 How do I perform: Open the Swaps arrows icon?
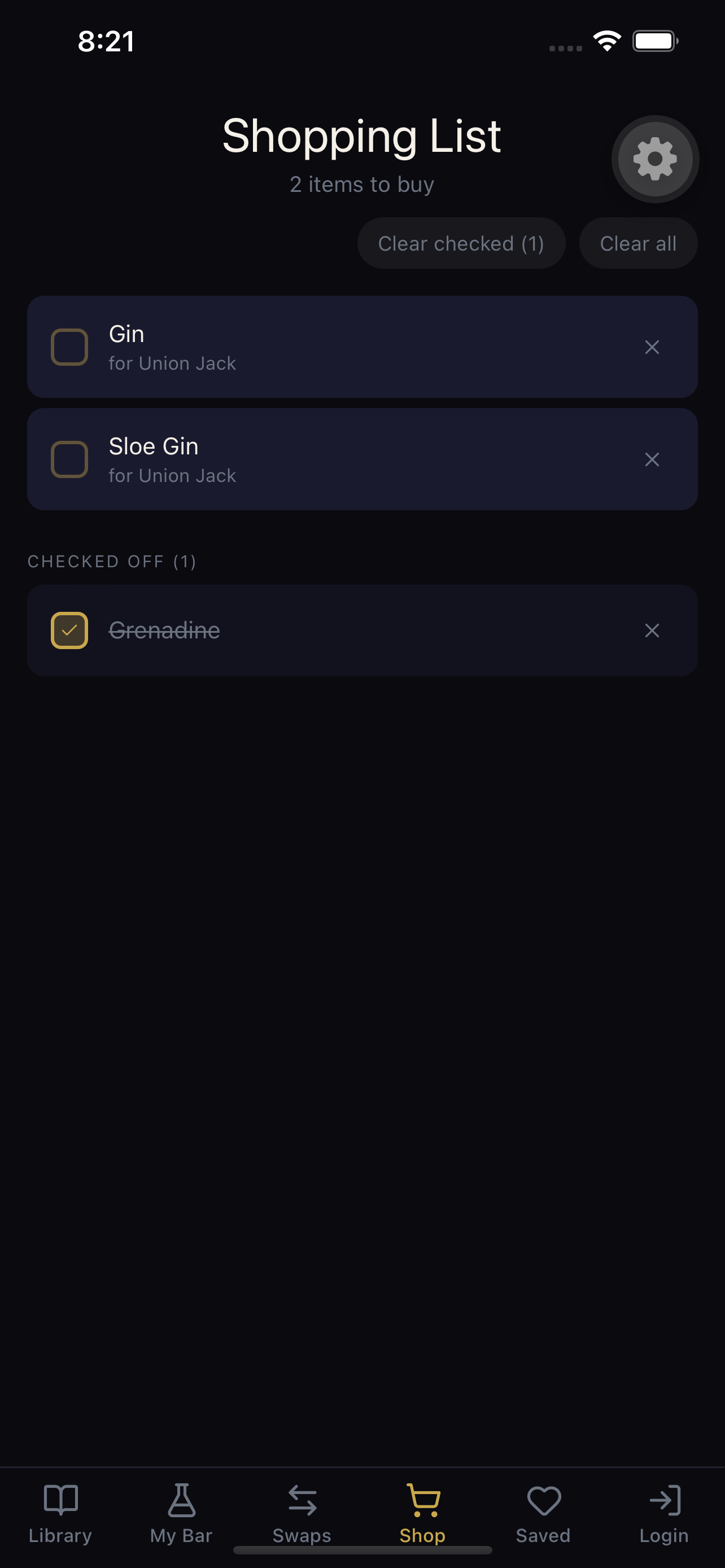[x=302, y=1499]
